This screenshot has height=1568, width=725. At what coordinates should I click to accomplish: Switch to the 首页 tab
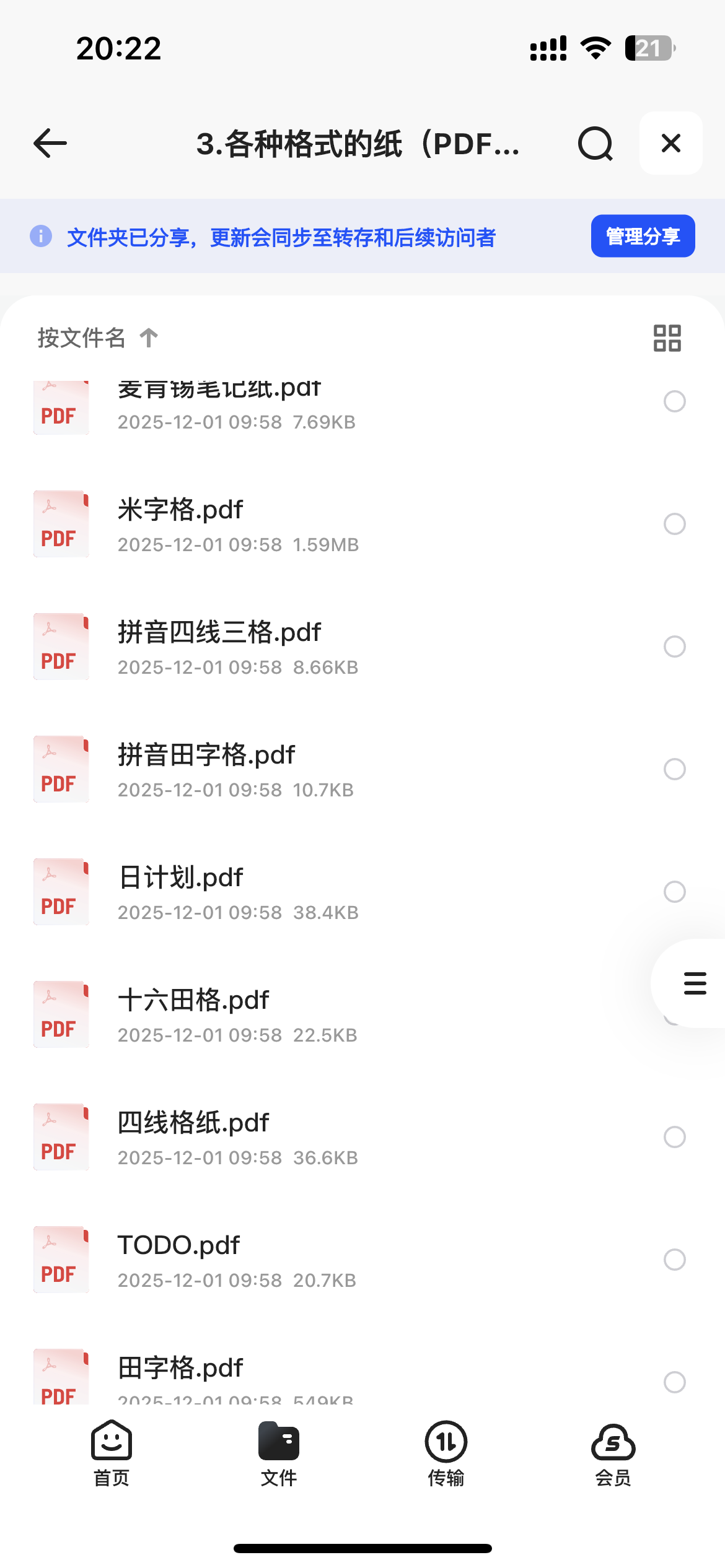click(112, 1453)
